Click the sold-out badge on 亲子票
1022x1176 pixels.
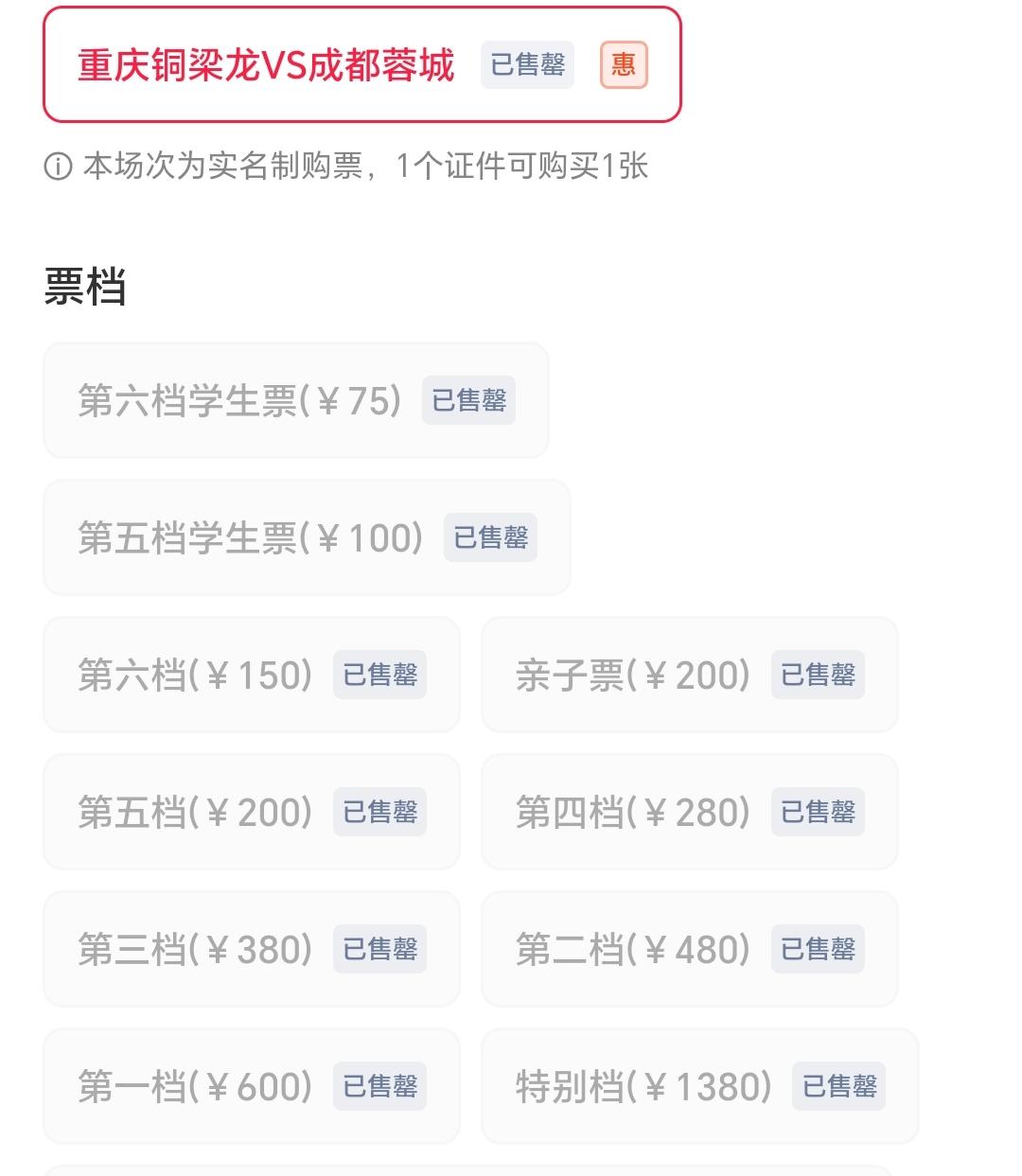pyautogui.click(x=818, y=675)
